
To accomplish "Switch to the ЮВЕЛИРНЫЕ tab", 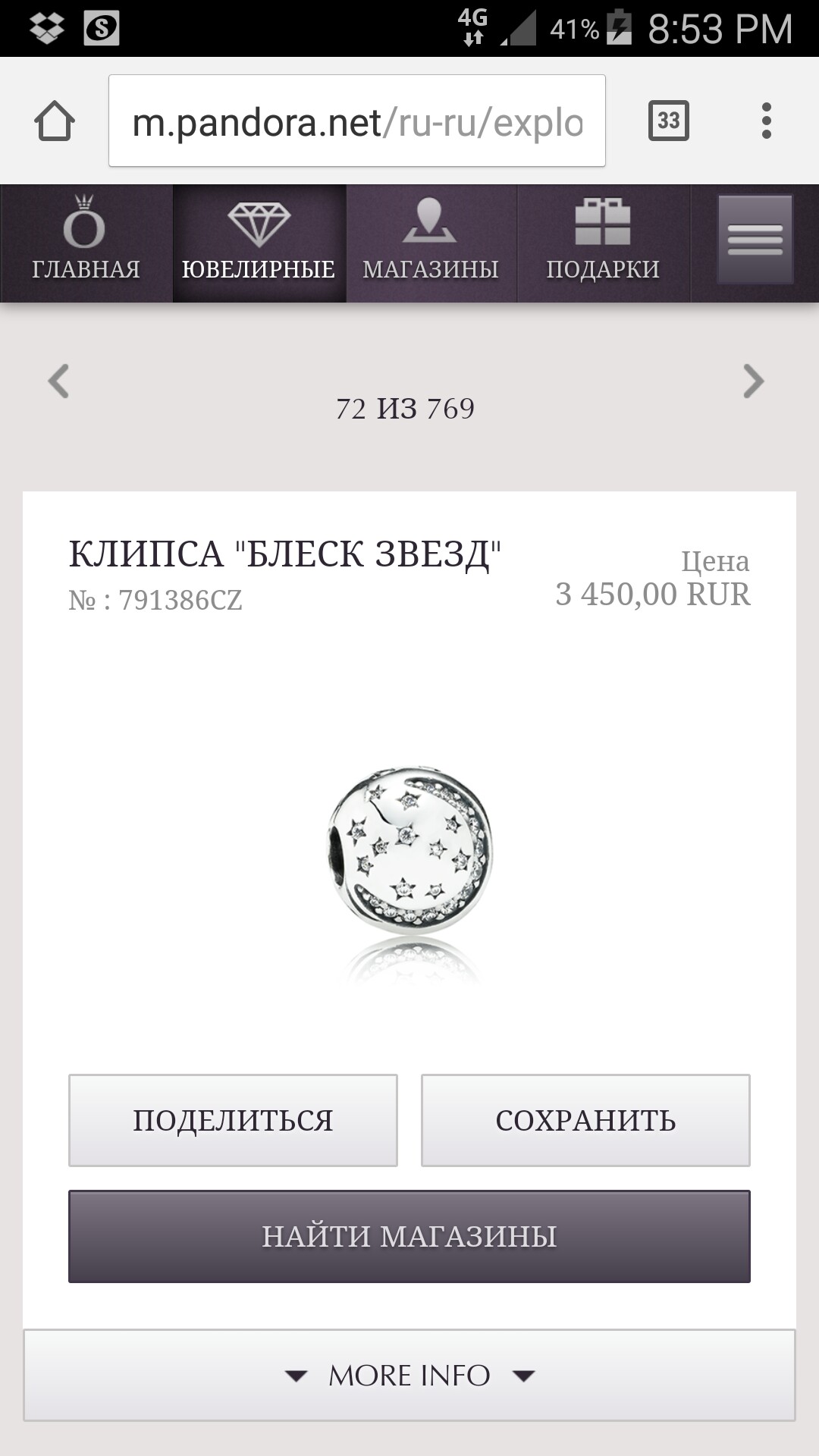I will pyautogui.click(x=259, y=243).
